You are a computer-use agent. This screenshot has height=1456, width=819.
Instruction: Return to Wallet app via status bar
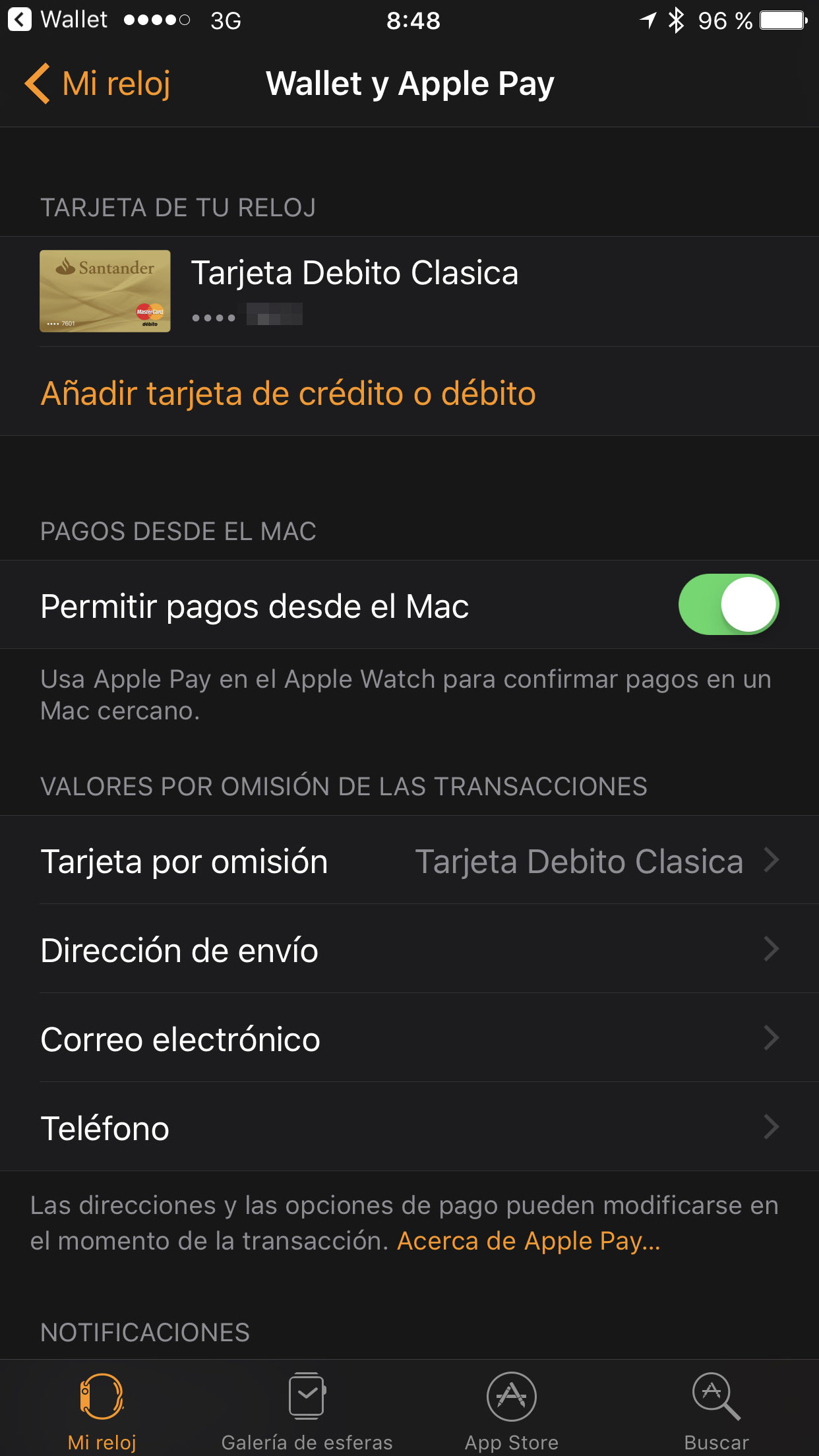(x=58, y=20)
